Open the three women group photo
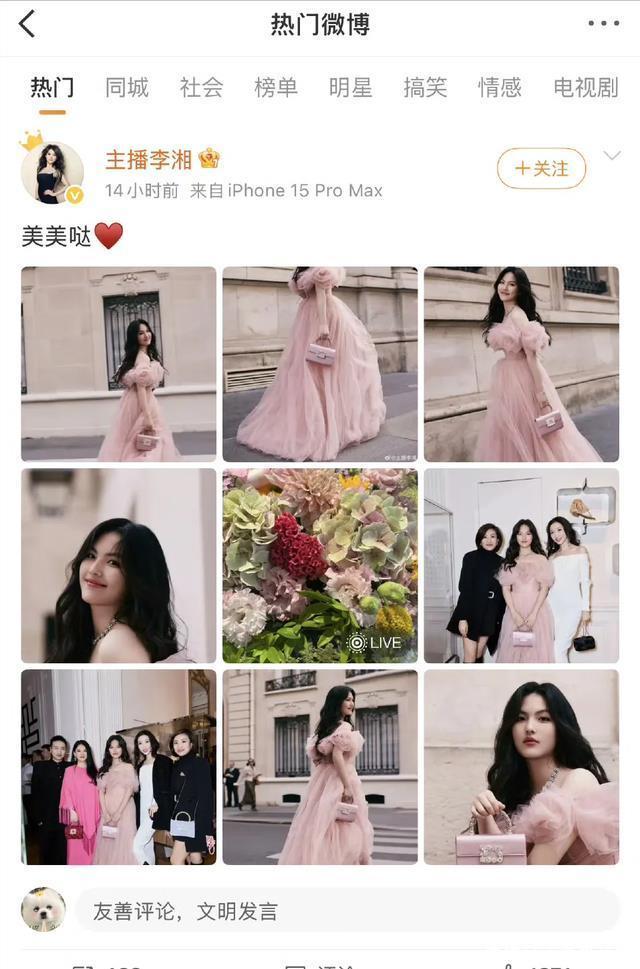 point(521,566)
